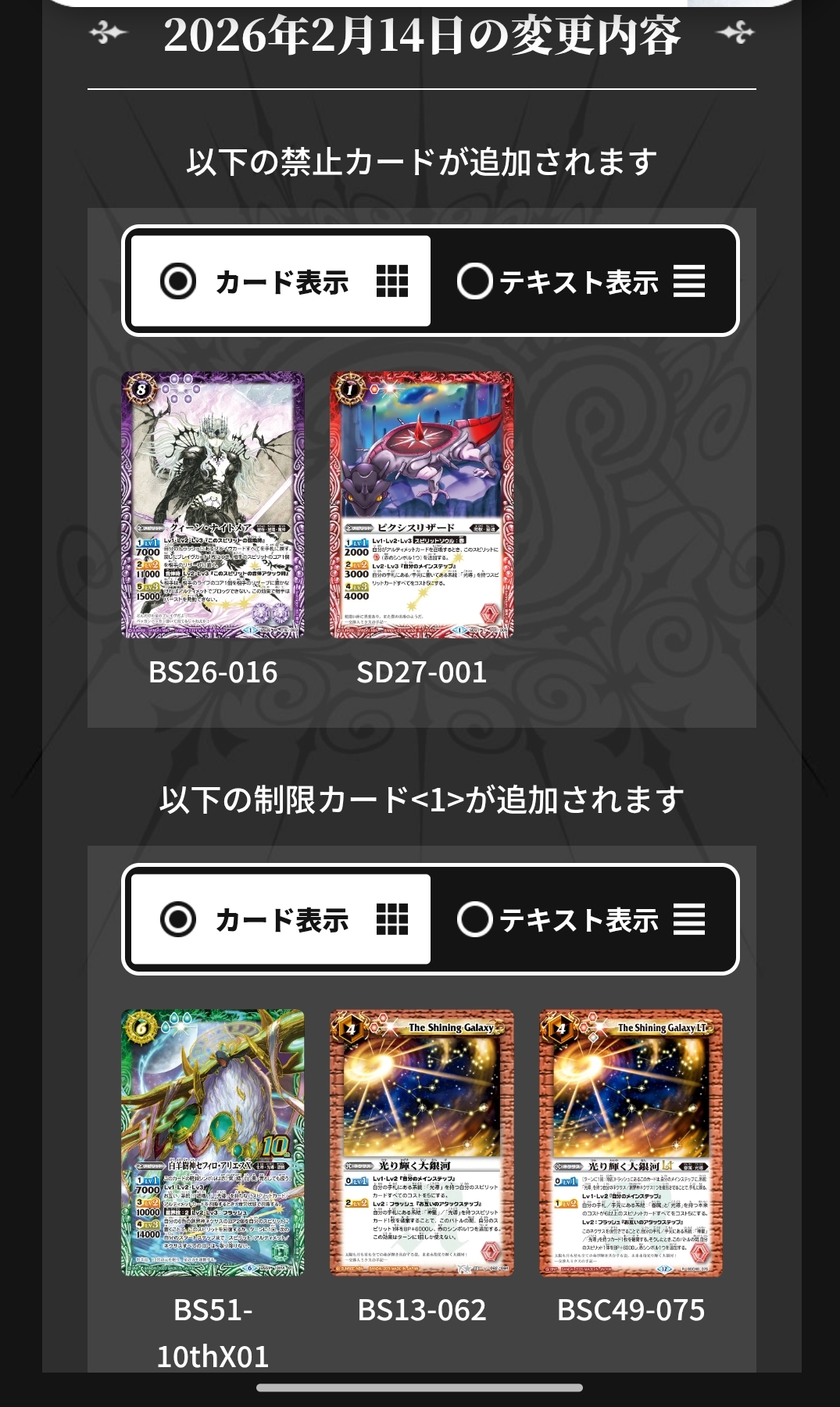The height and width of the screenshot is (1407, 840).
Task: Open banned card BS26-016
Action: 213,505
